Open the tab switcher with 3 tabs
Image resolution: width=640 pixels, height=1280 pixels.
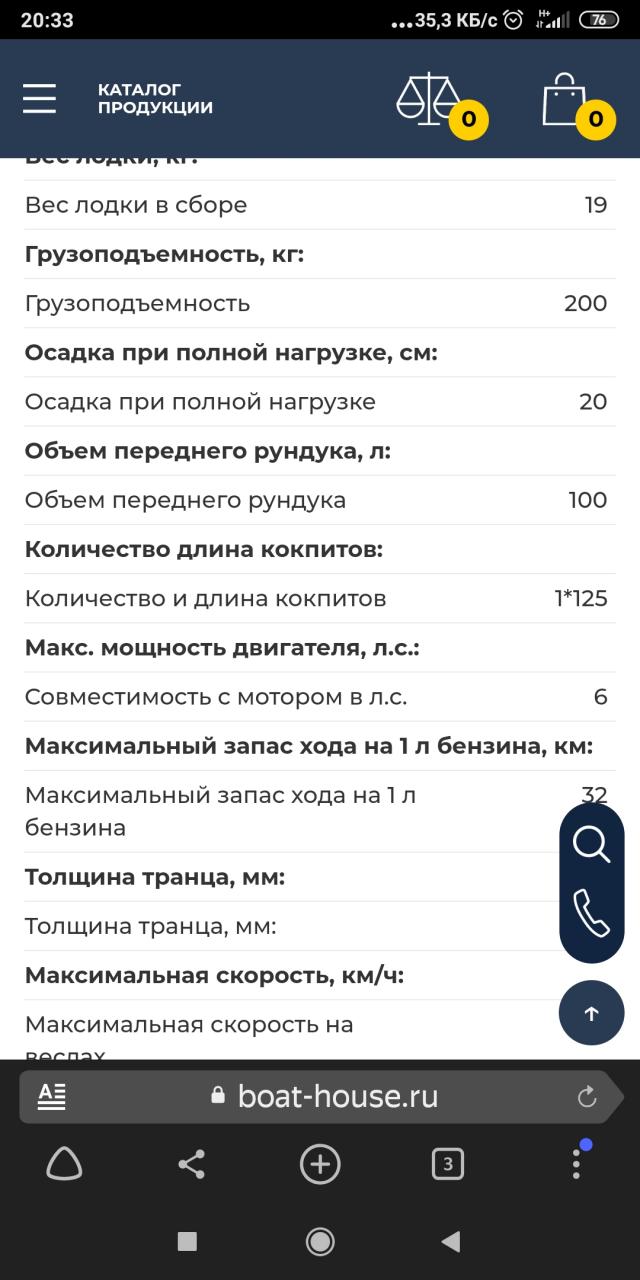pyautogui.click(x=447, y=1164)
